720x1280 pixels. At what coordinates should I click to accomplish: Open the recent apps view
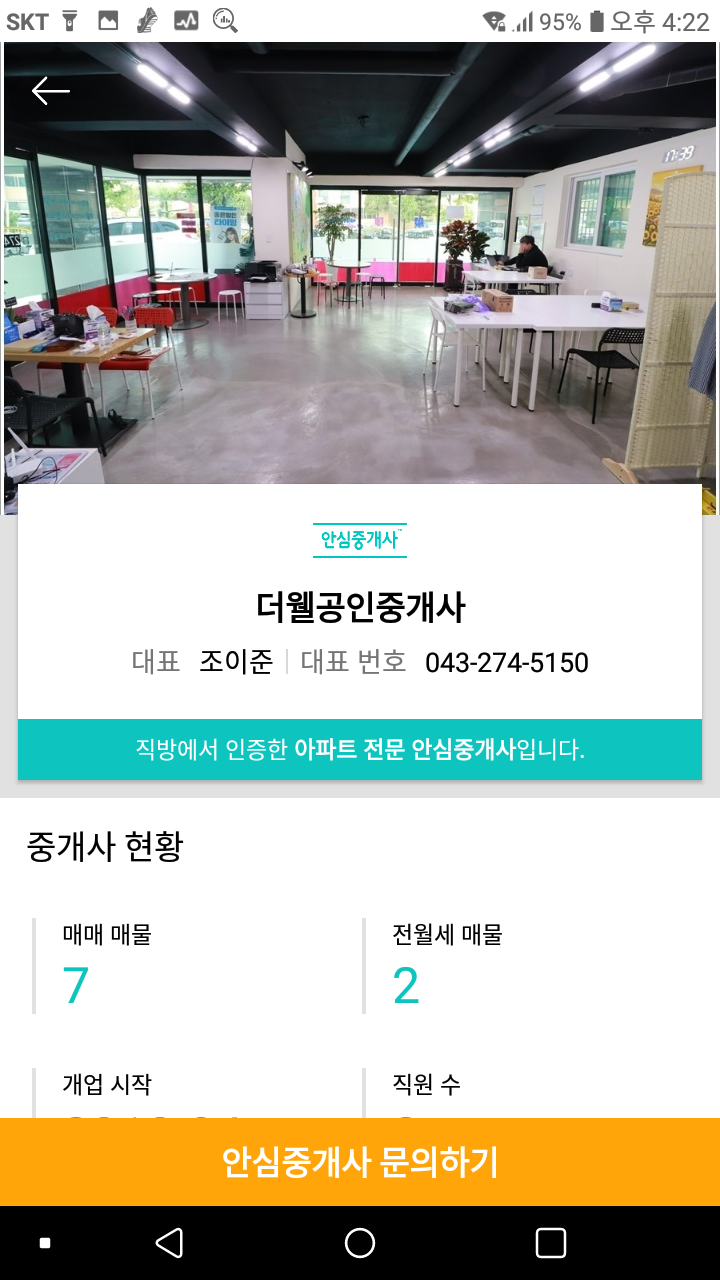(x=551, y=1243)
